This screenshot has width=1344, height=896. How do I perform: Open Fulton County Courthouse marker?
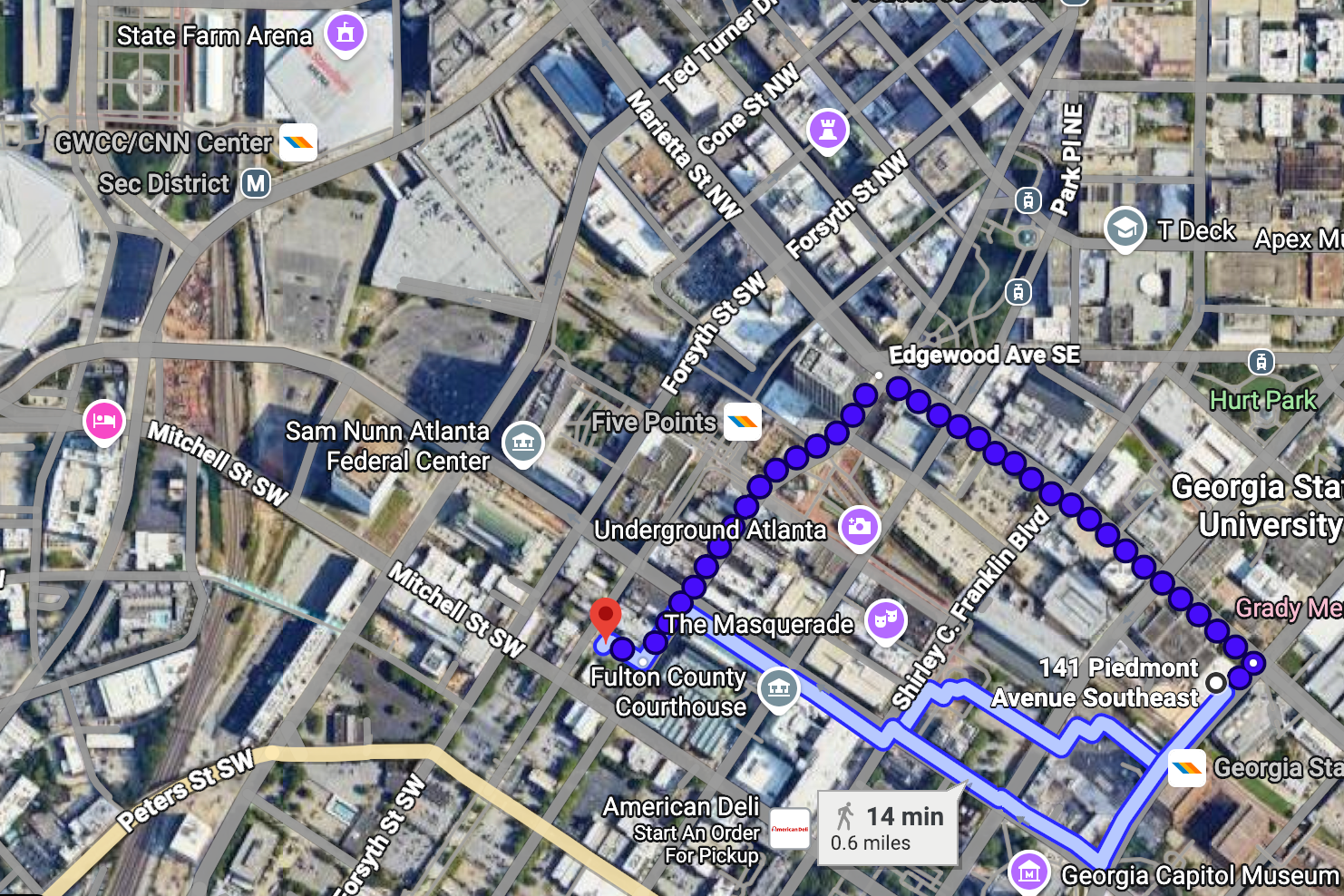coord(778,689)
